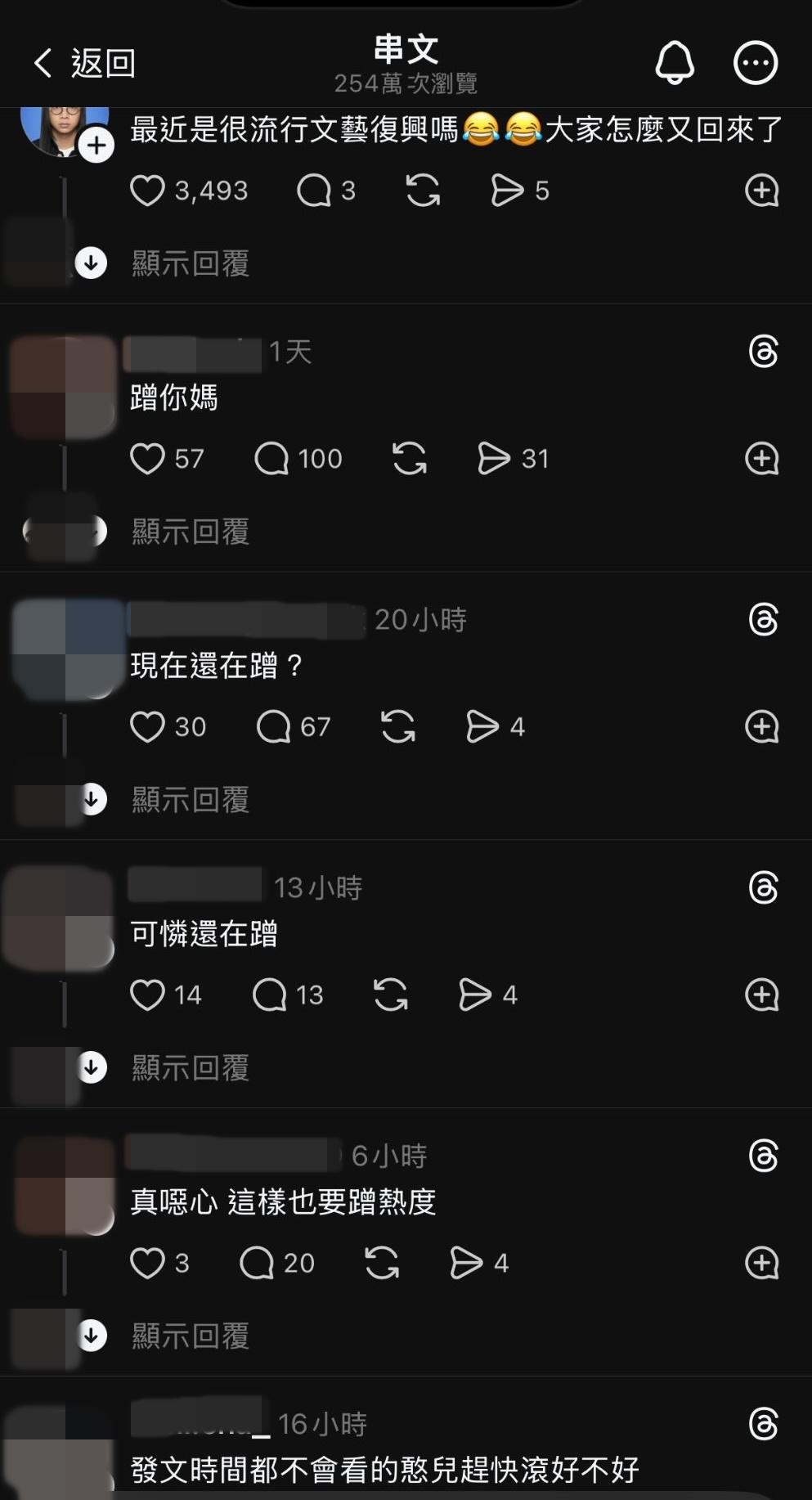Expand 顯示回覆 under the top post

190,263
